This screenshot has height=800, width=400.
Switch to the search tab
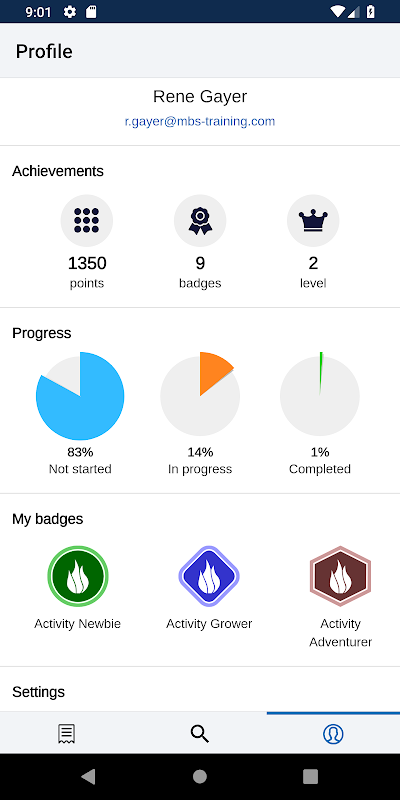pos(199,734)
